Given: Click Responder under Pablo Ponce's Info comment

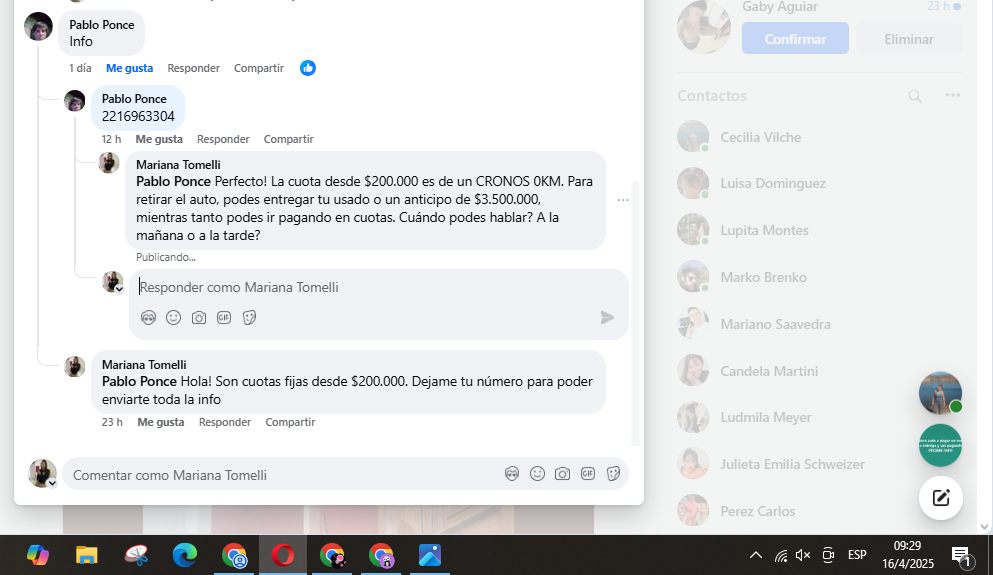Looking at the screenshot, I should click(193, 68).
